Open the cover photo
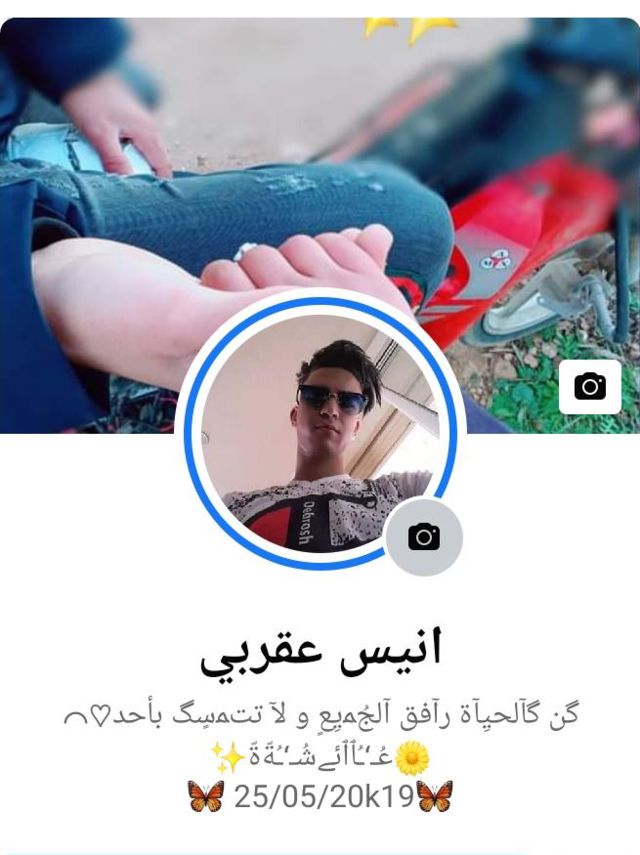The image size is (640, 855). [300, 150]
